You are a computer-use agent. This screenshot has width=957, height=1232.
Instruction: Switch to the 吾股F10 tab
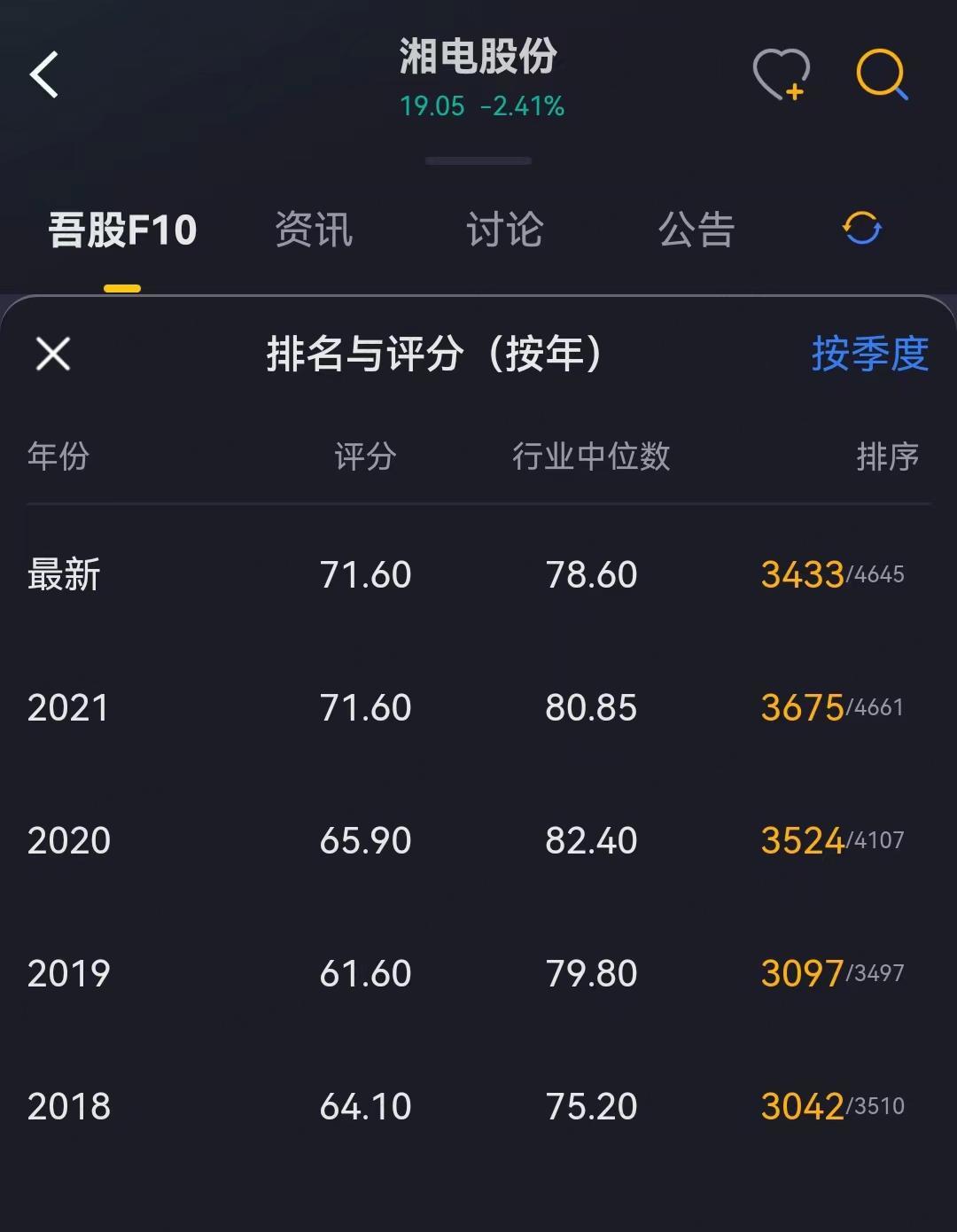point(122,230)
